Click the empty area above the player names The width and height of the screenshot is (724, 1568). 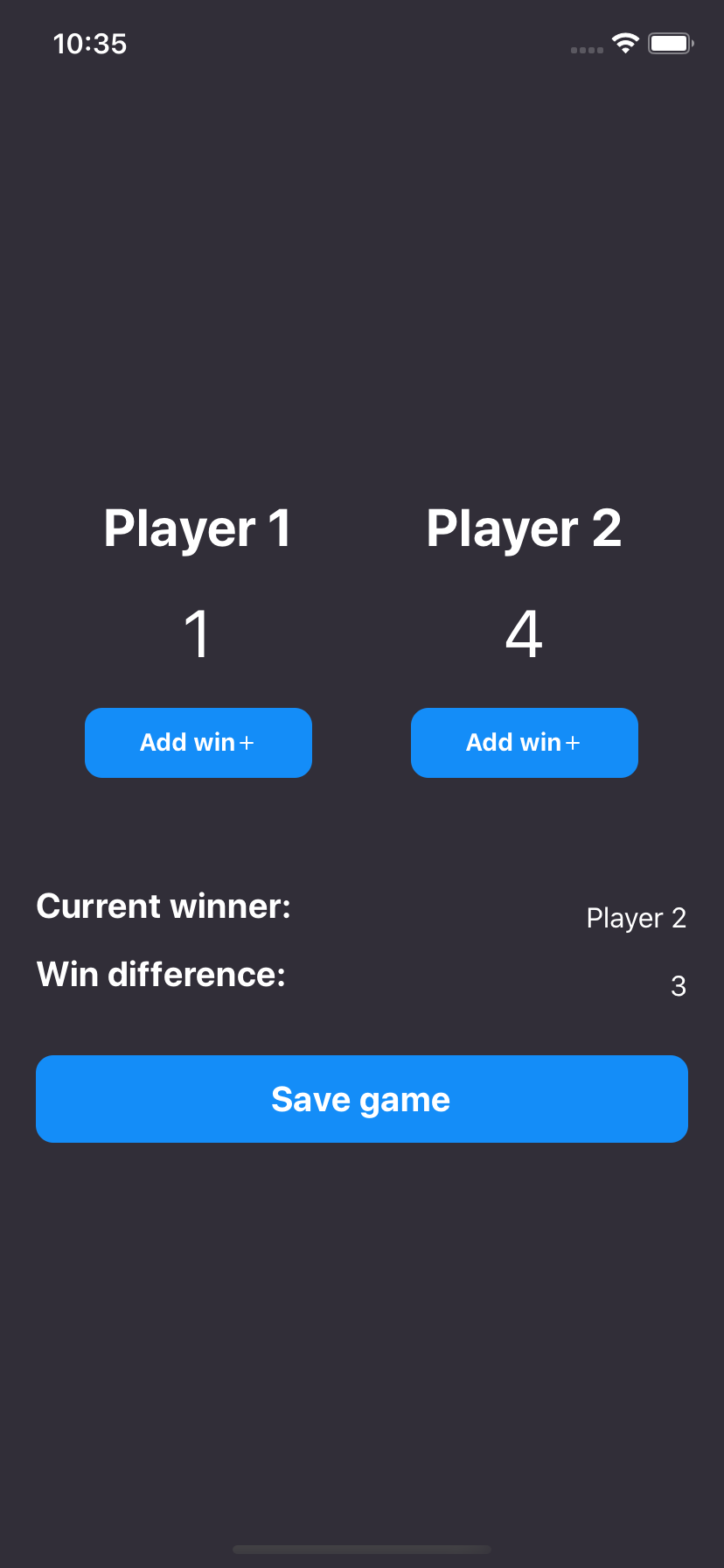(x=362, y=306)
